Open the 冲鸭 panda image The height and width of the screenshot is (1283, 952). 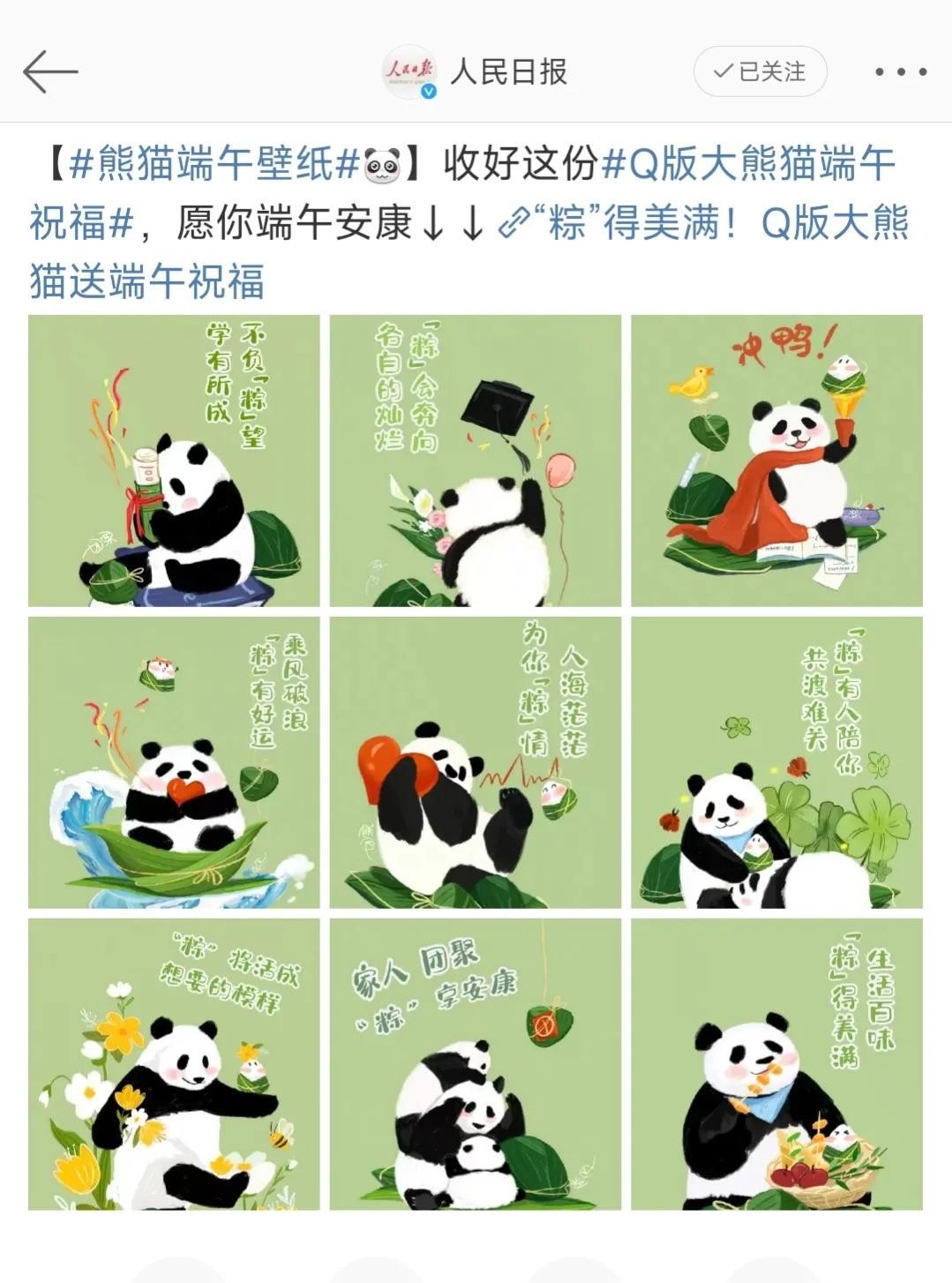point(776,461)
